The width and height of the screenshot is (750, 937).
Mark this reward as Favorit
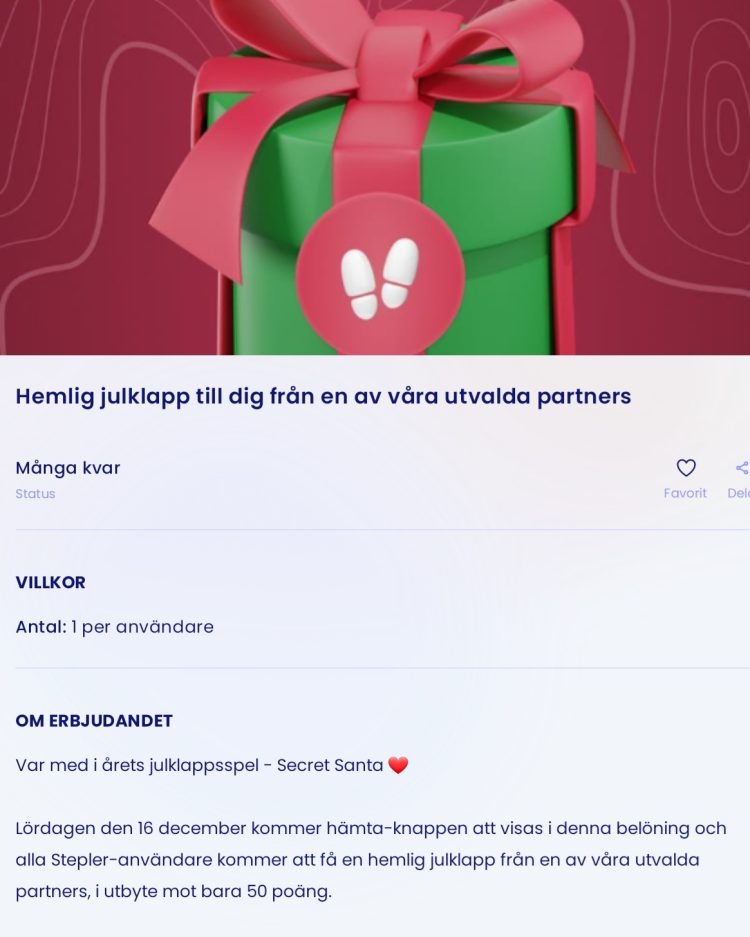pyautogui.click(x=685, y=468)
